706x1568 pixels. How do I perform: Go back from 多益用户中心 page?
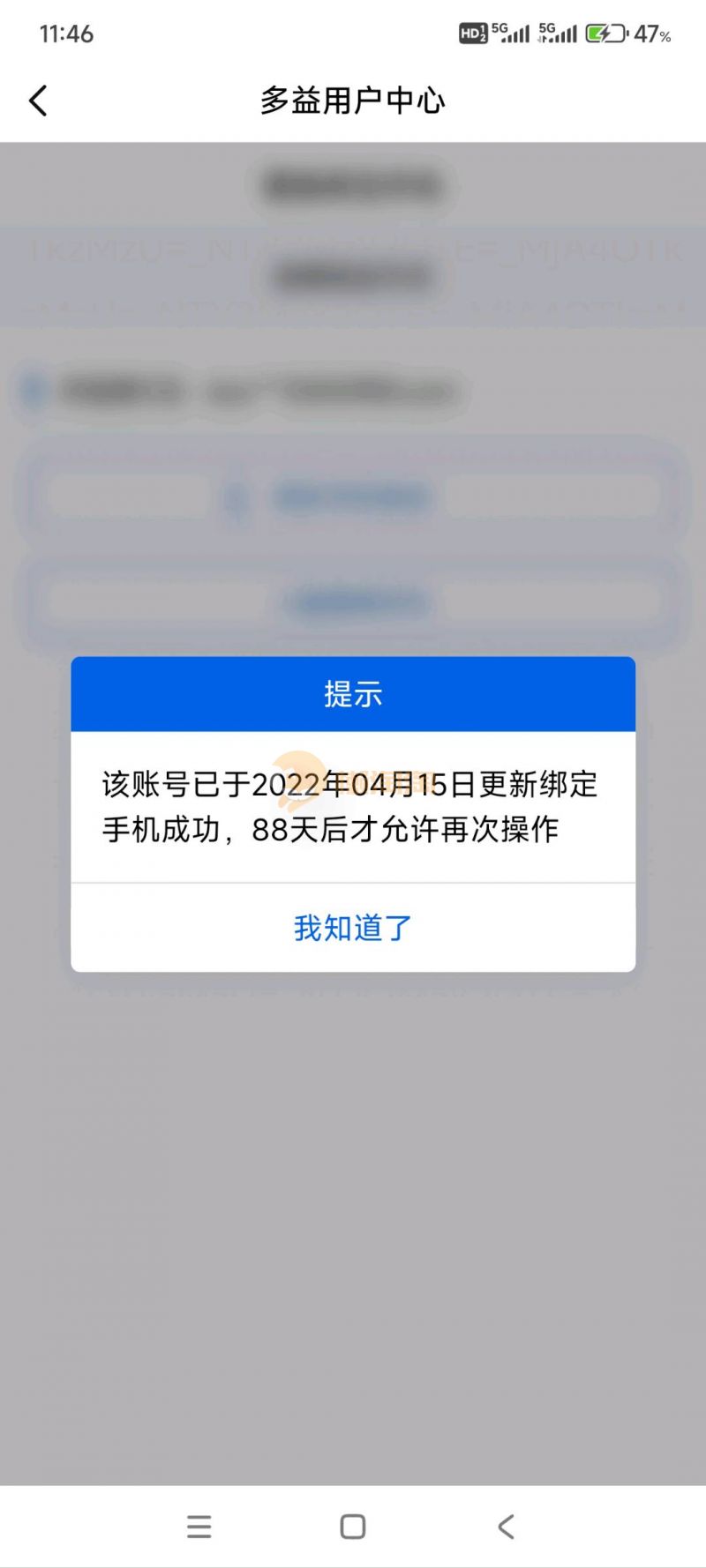[39, 101]
